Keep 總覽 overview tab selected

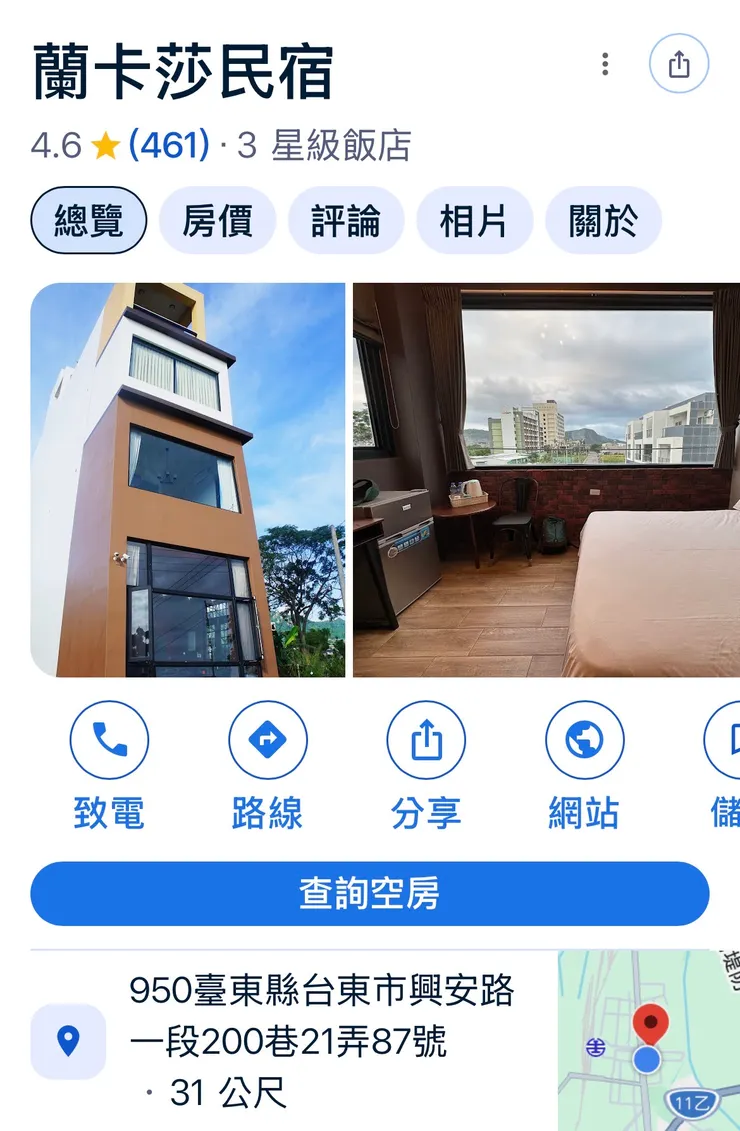pyautogui.click(x=87, y=220)
